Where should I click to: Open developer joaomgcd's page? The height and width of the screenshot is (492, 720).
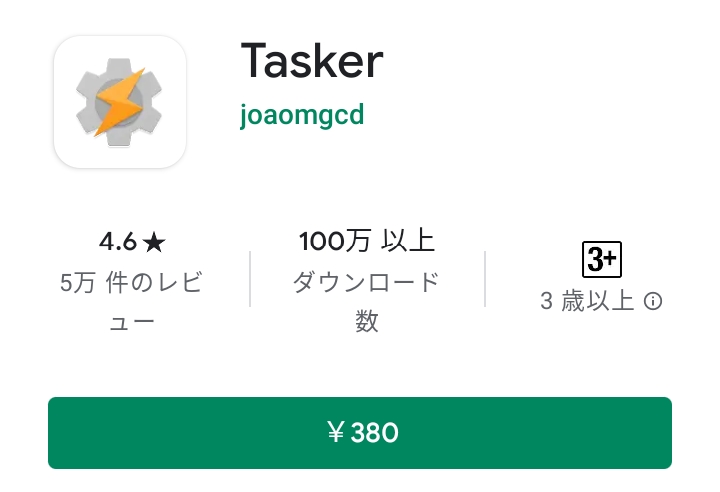pyautogui.click(x=302, y=115)
